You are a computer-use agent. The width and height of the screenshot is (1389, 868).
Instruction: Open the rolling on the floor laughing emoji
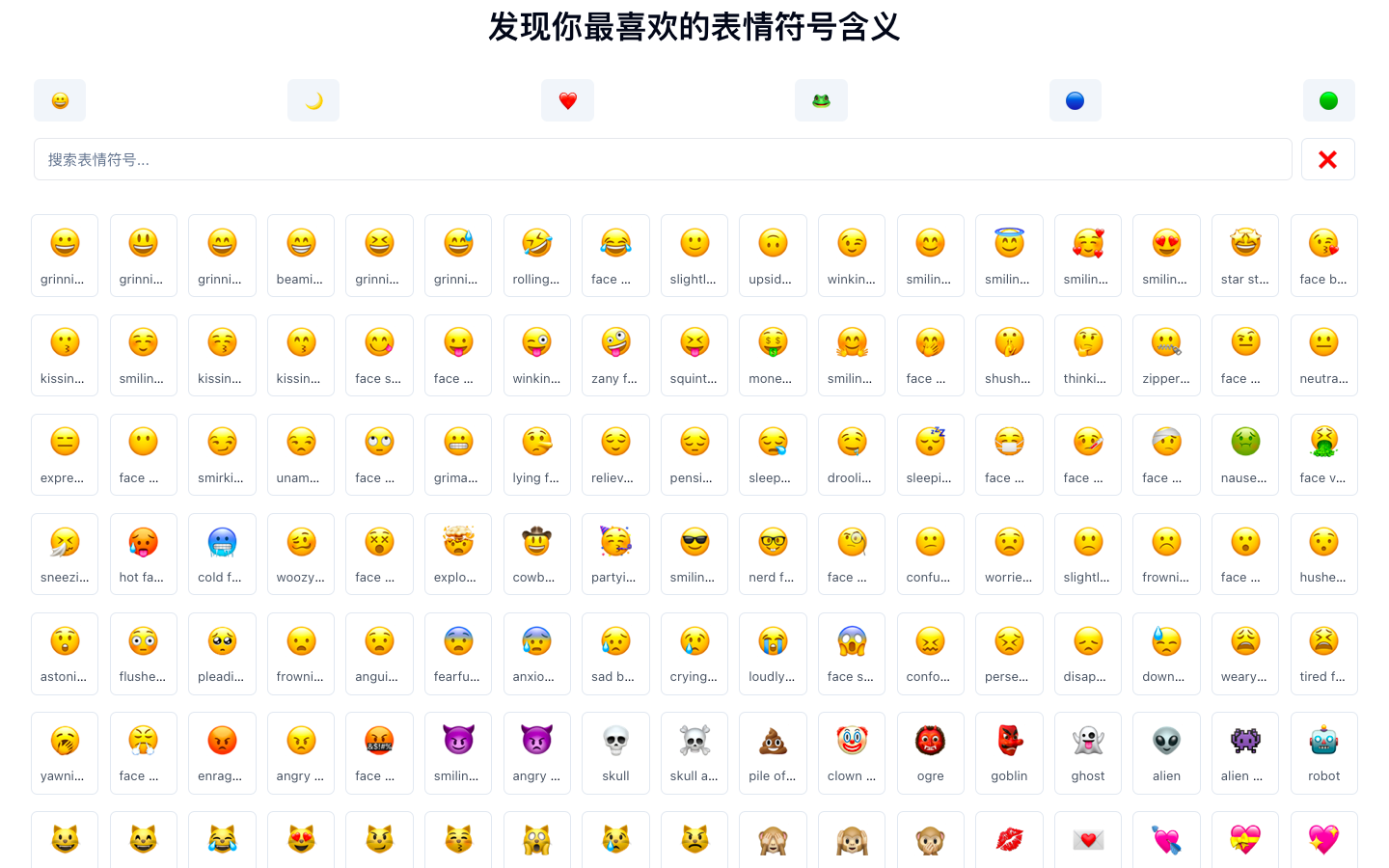536,256
